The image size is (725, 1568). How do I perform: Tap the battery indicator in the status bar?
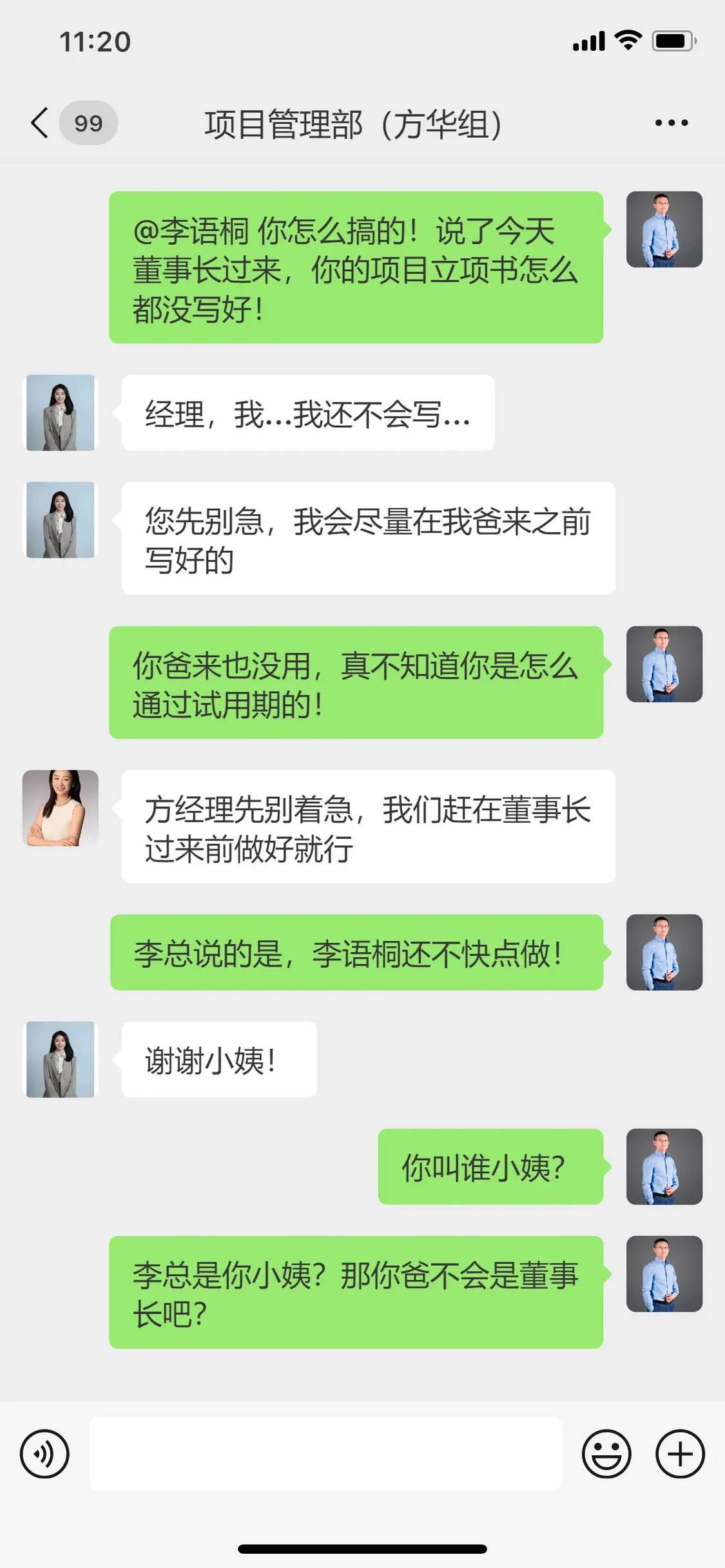point(672,41)
